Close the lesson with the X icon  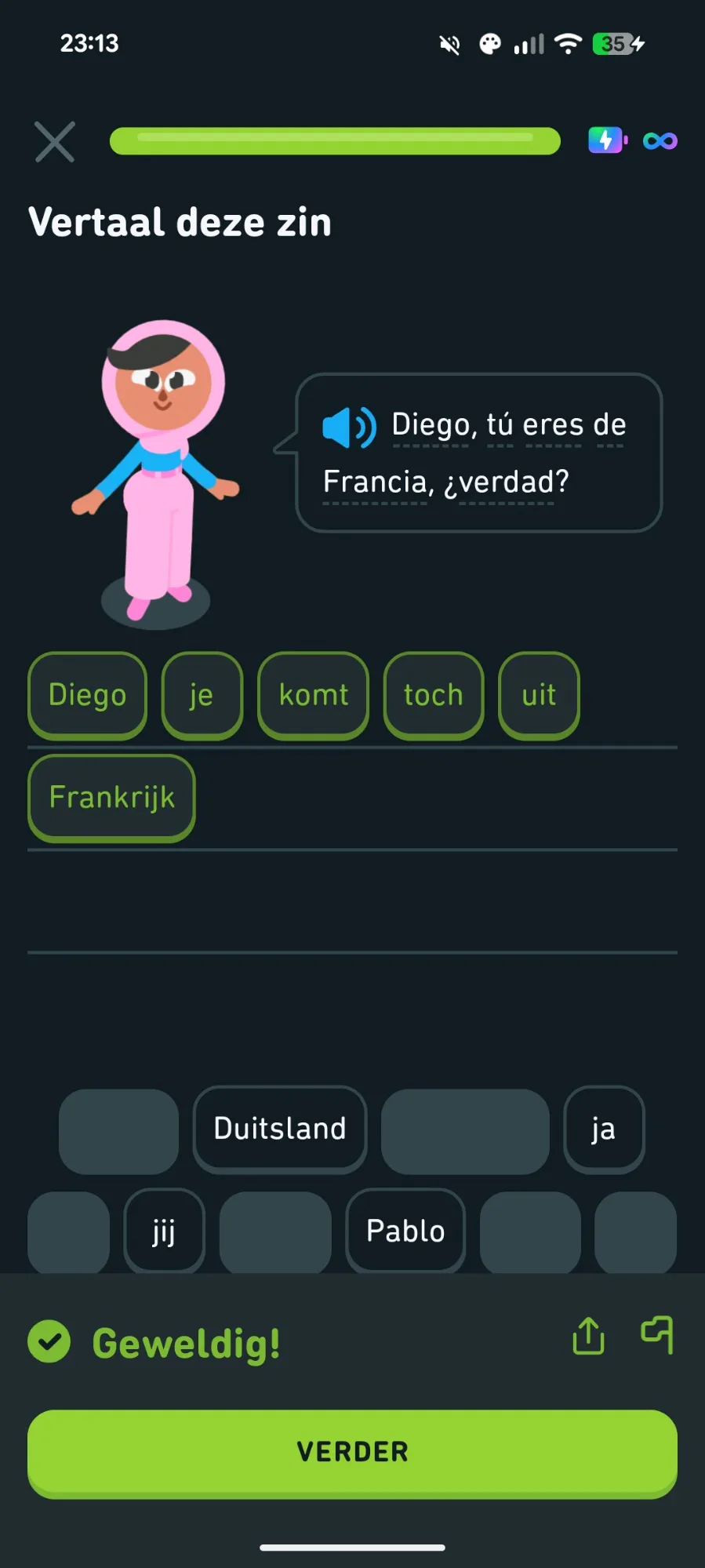tap(55, 142)
